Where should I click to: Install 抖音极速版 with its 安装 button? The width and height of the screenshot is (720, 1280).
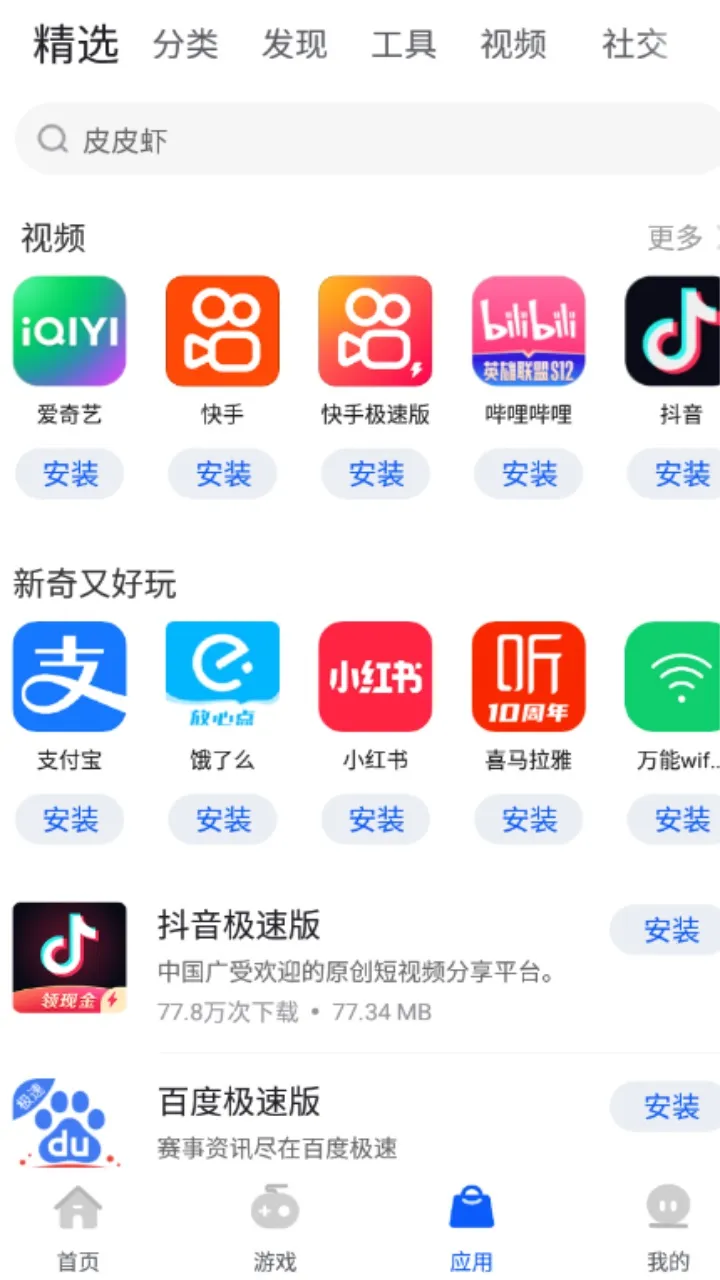(x=672, y=930)
